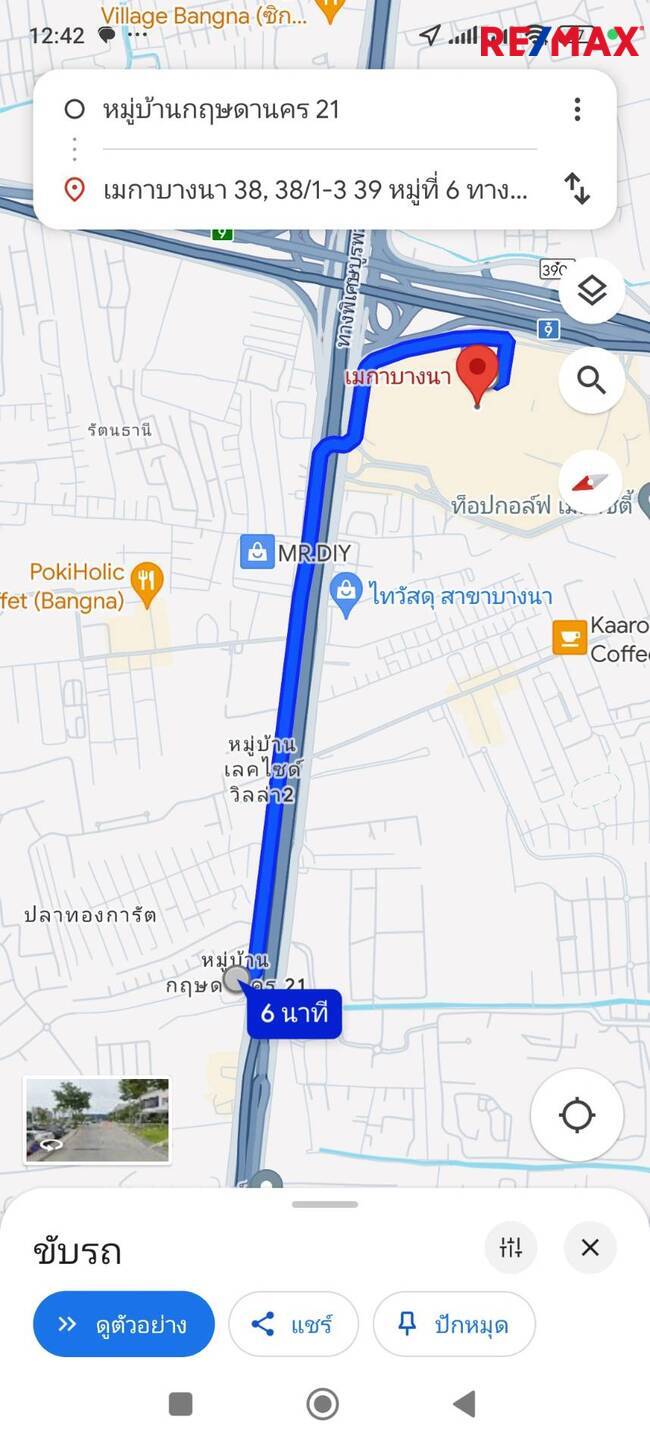Start the ดูตัวอย่าง route preview
Image resolution: width=650 pixels, height=1445 pixels.
point(124,1324)
